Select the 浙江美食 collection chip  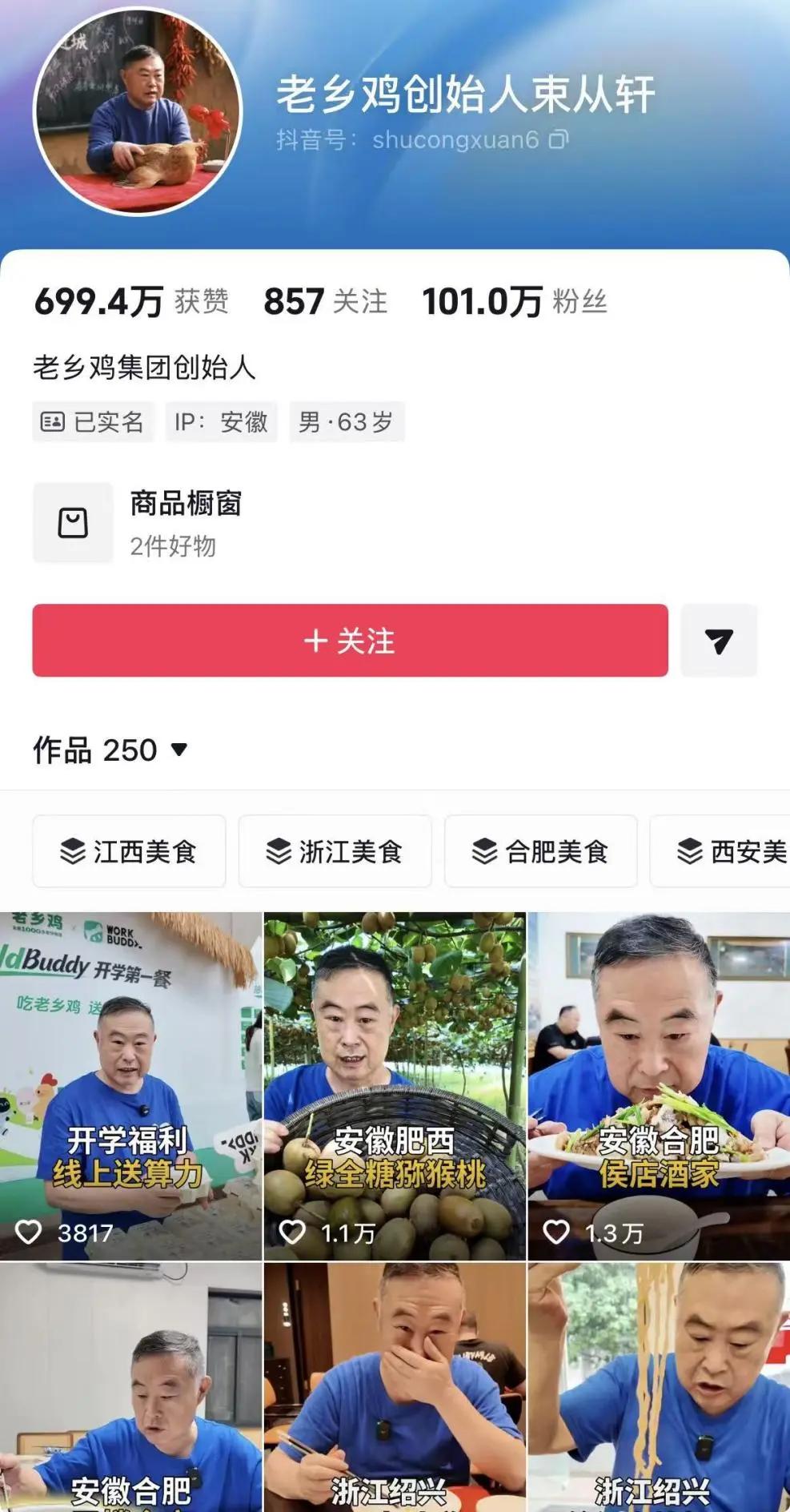pos(335,851)
